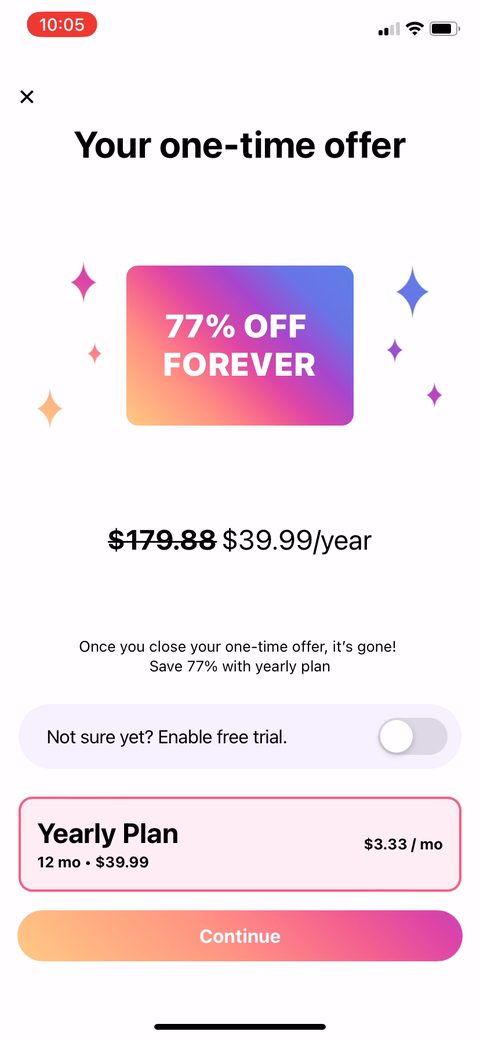Select the Yearly Plan card
This screenshot has height=1039, width=480.
tap(240, 844)
